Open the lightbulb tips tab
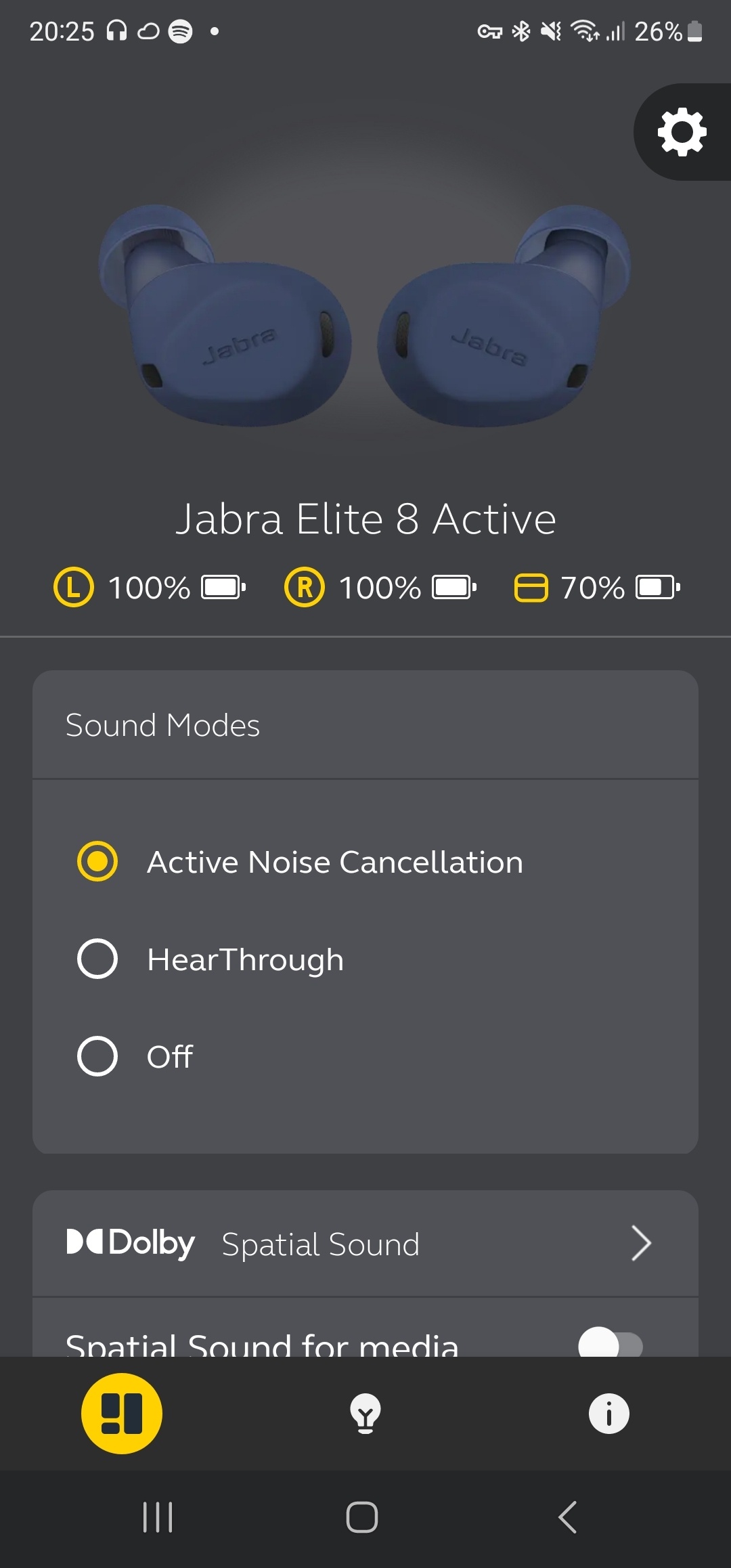The width and height of the screenshot is (731, 1568). (365, 1414)
